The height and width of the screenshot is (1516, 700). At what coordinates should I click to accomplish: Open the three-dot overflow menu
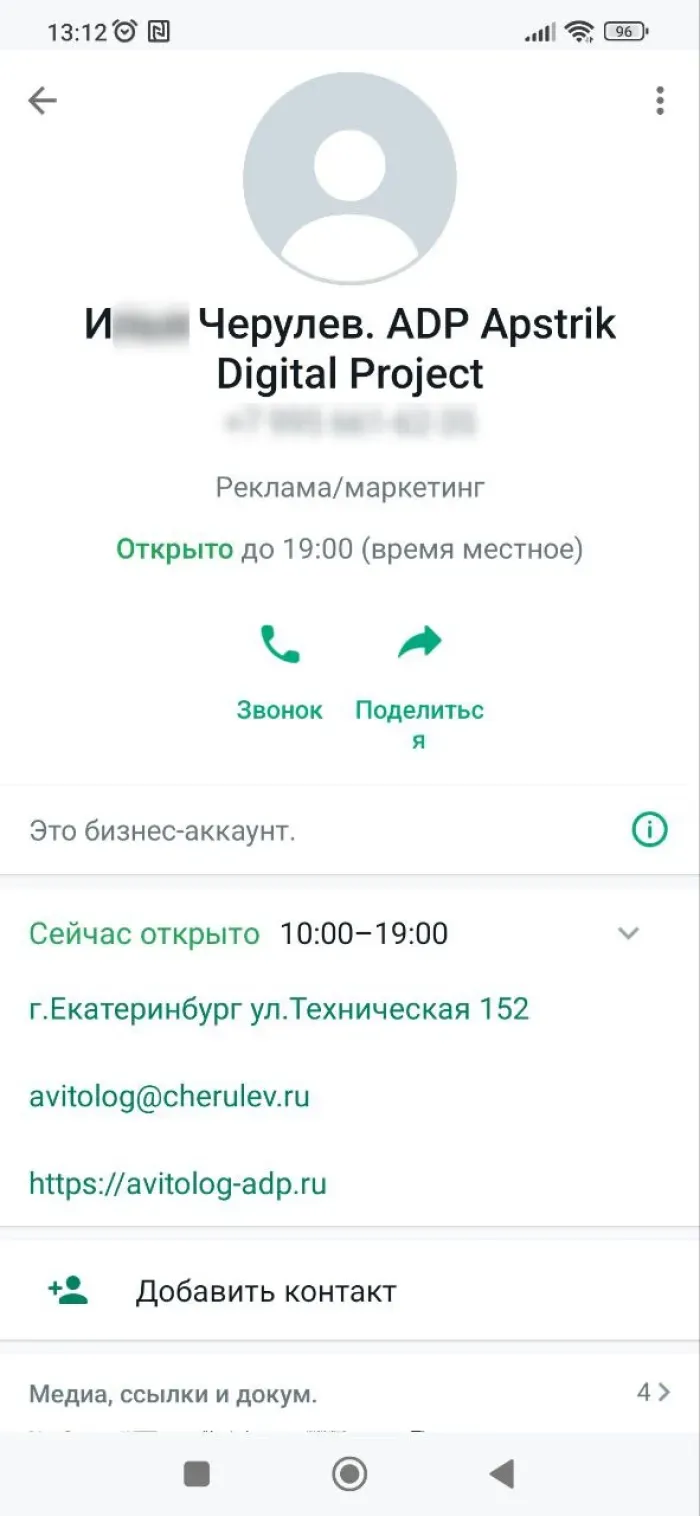pos(659,100)
